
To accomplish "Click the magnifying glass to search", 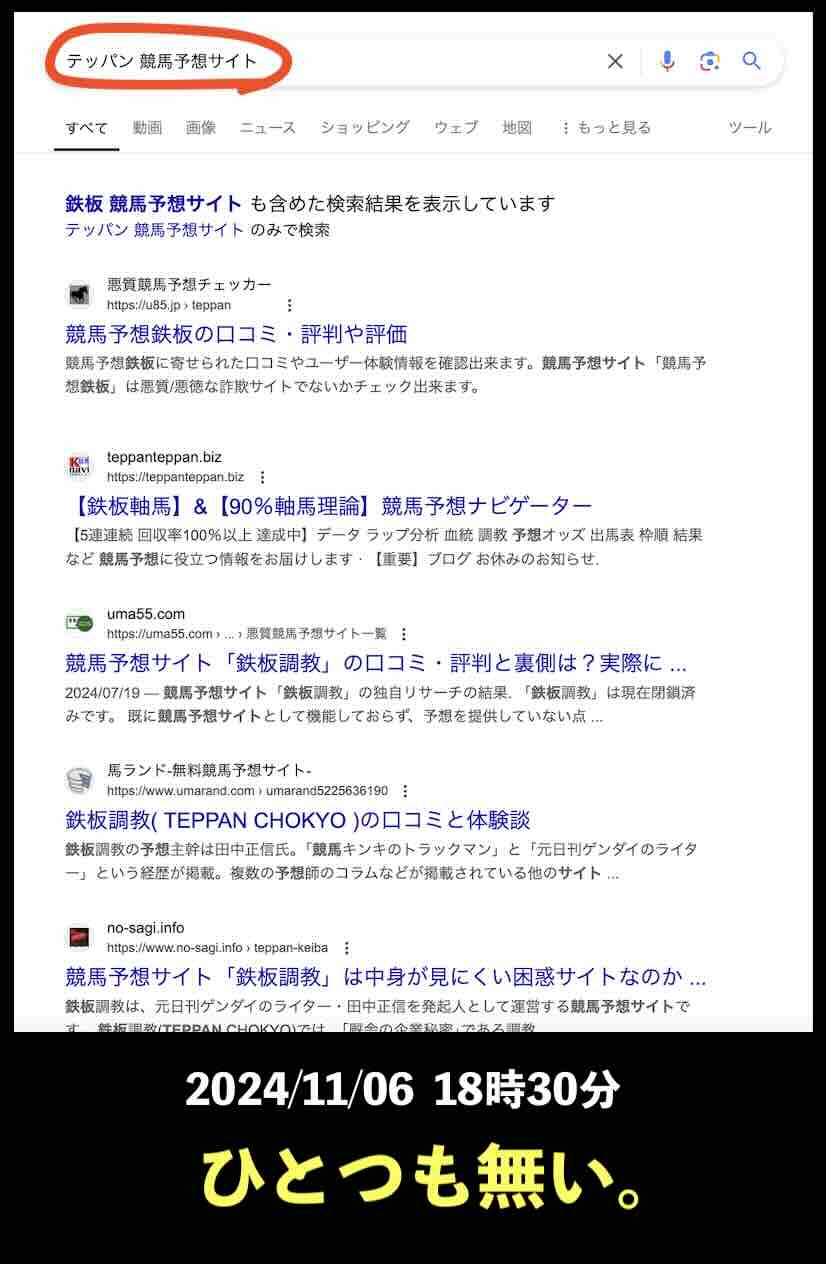I will click(x=750, y=61).
